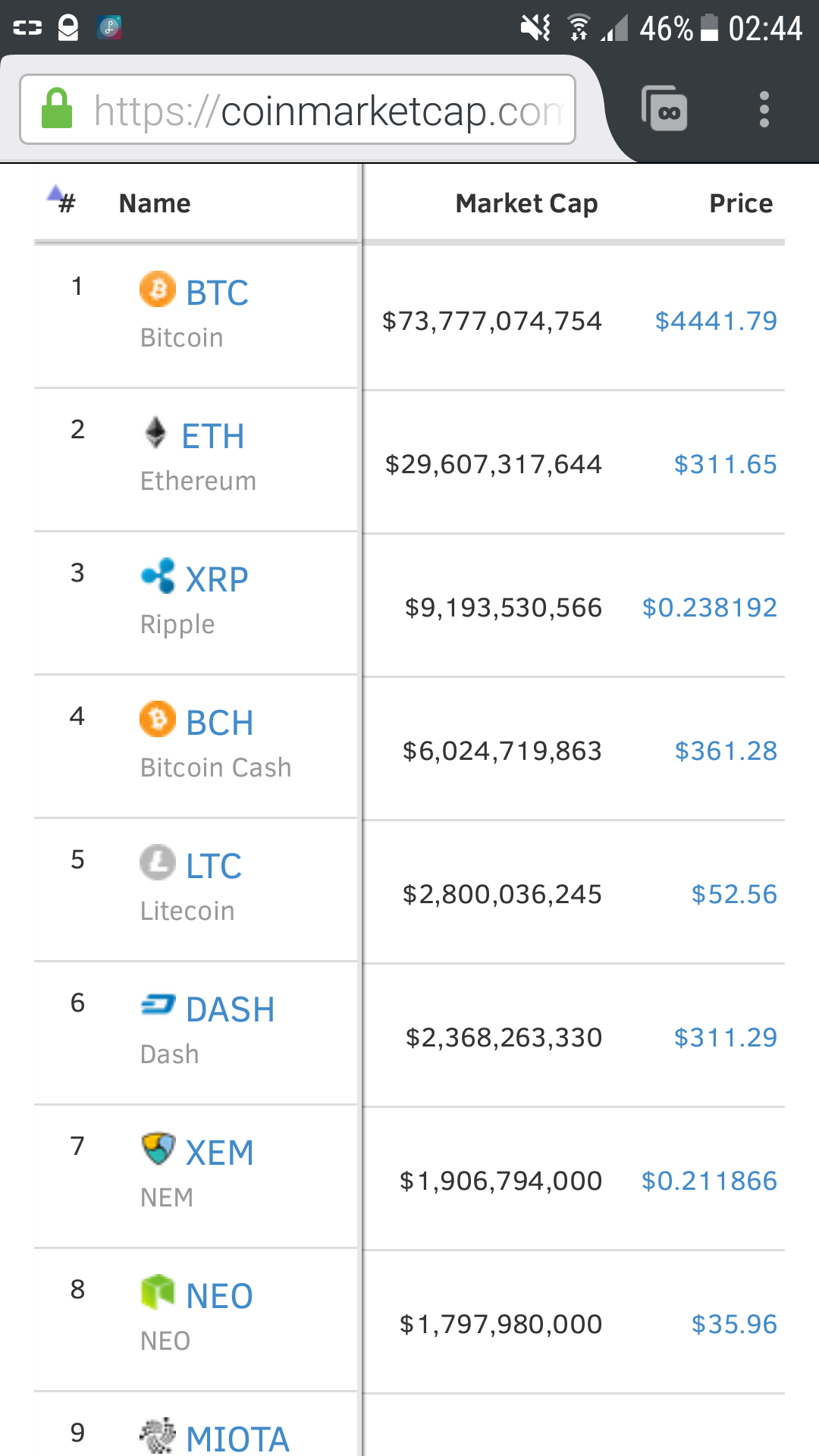Sort the table by Price

(741, 203)
